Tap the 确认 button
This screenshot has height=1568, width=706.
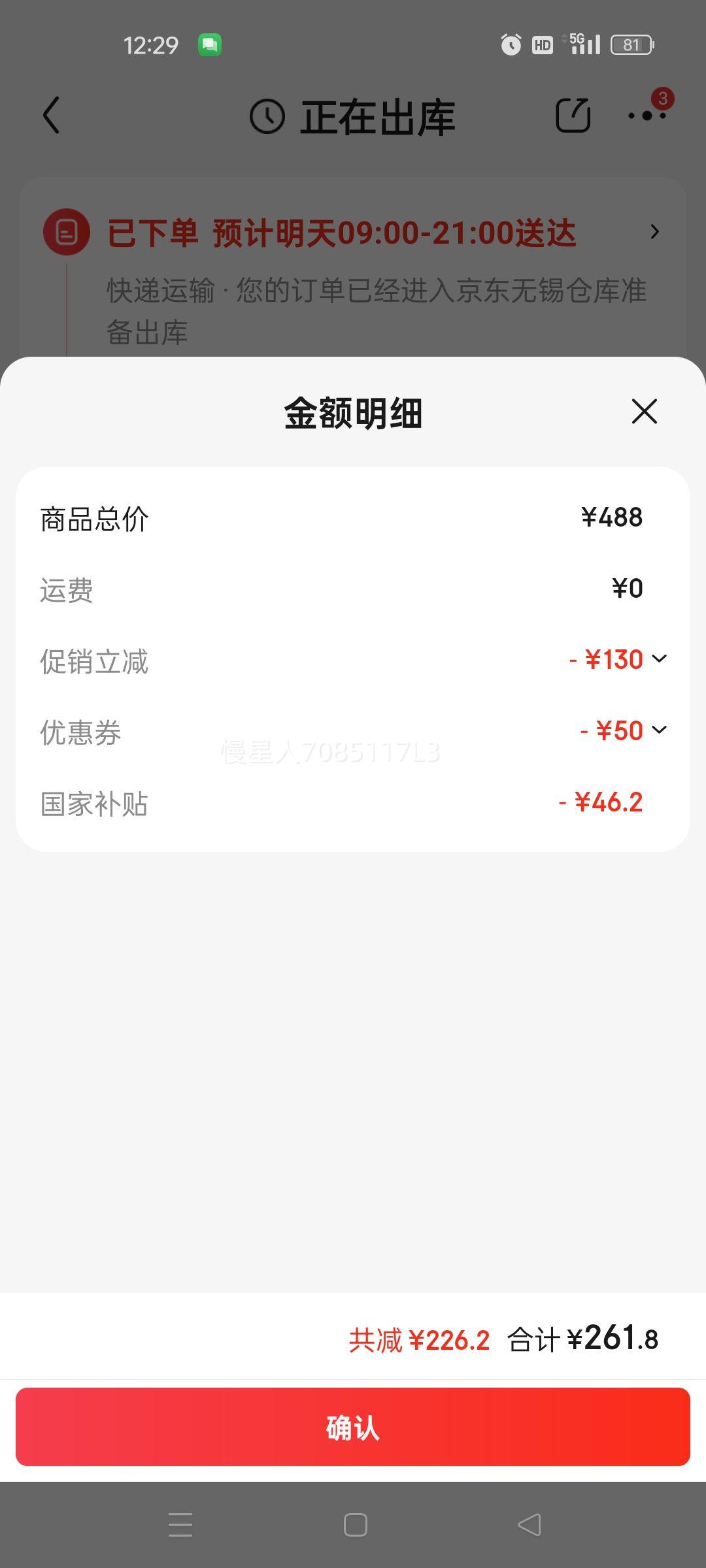[353, 1427]
